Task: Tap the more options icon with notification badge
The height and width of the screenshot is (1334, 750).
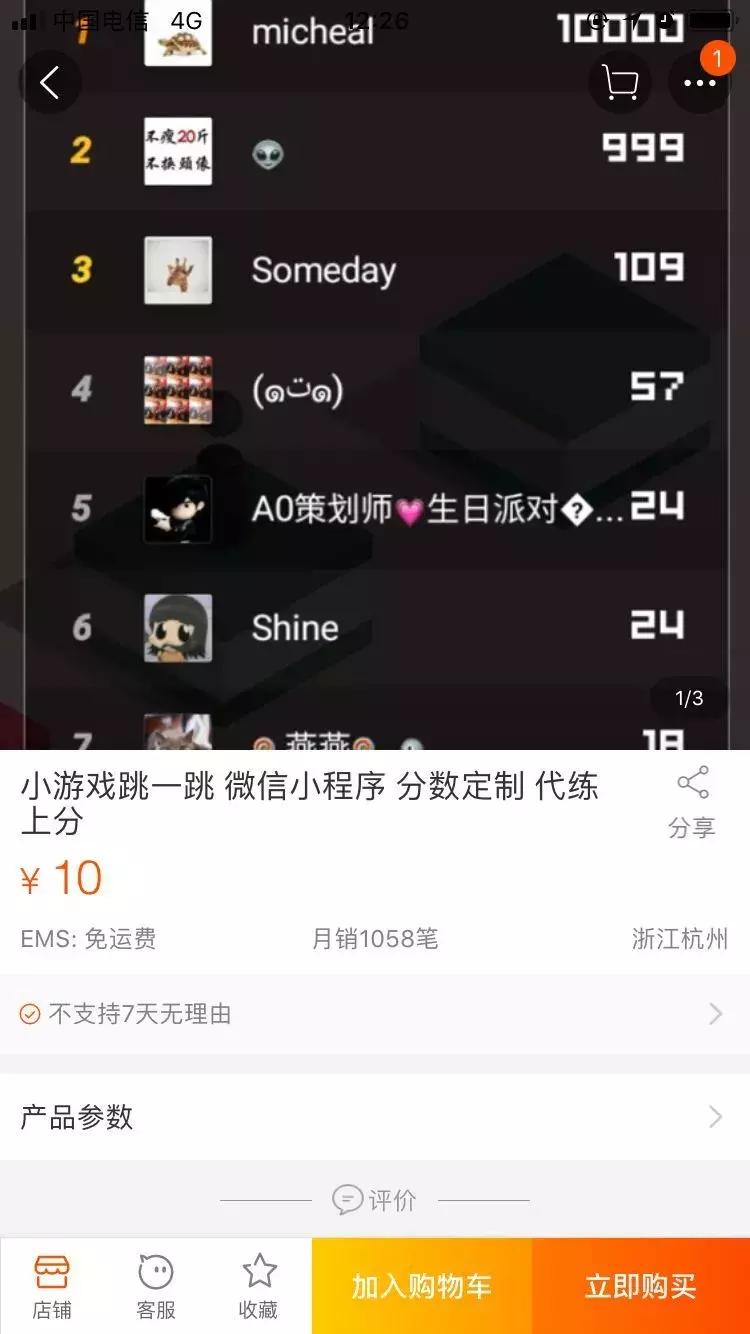Action: 700,85
